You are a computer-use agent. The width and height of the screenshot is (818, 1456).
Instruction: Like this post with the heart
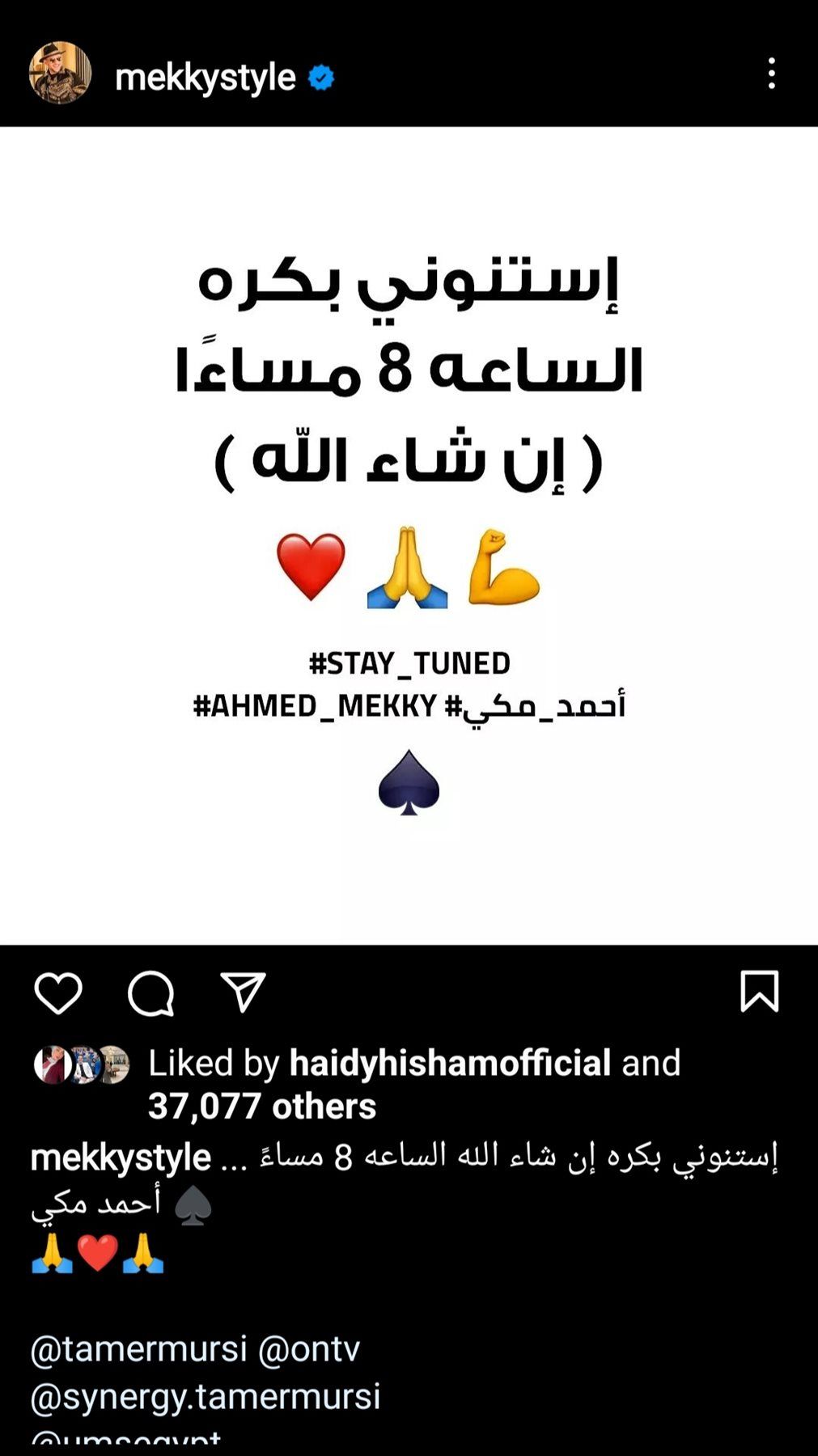58,993
